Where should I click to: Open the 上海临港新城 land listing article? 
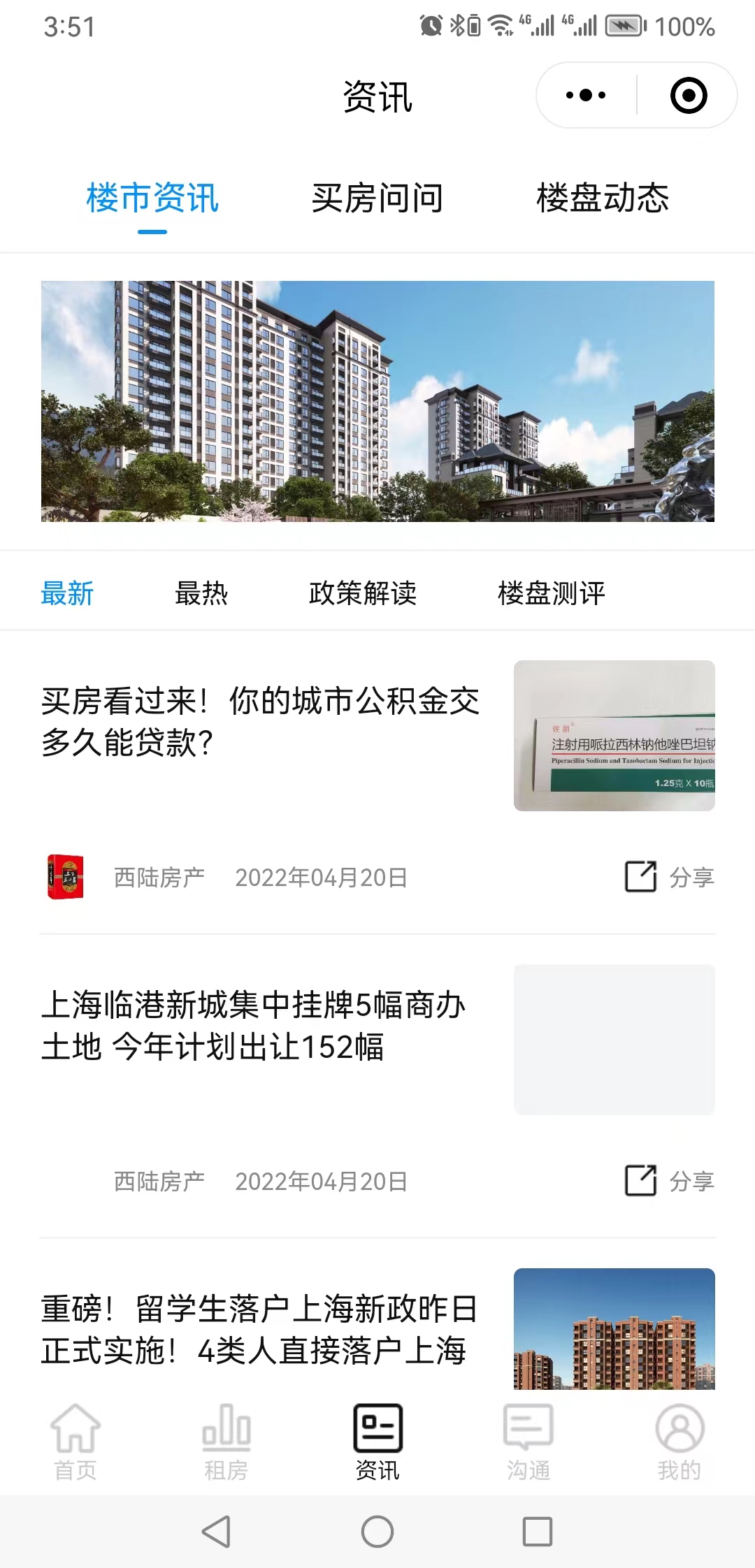point(253,1026)
